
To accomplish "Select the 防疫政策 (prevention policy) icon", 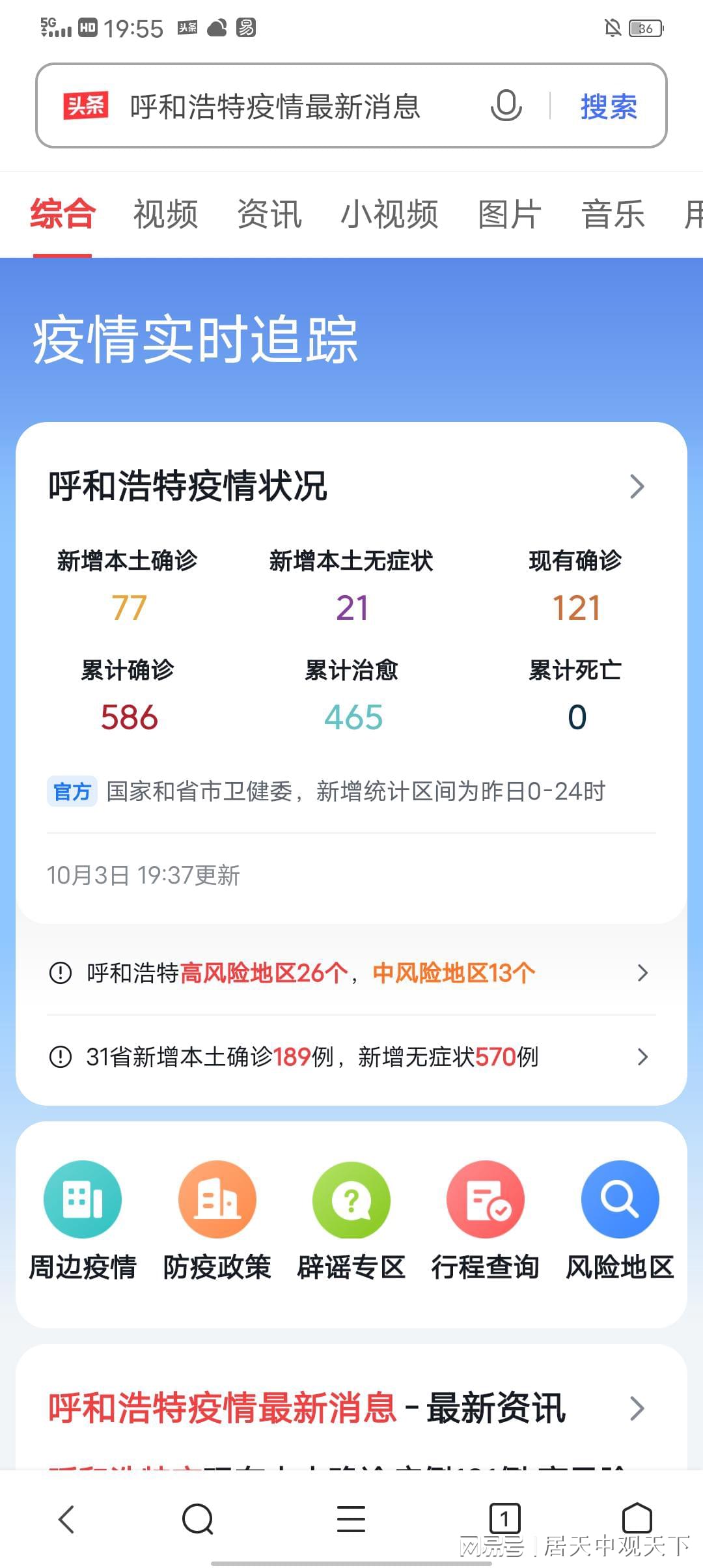I will point(217,1200).
